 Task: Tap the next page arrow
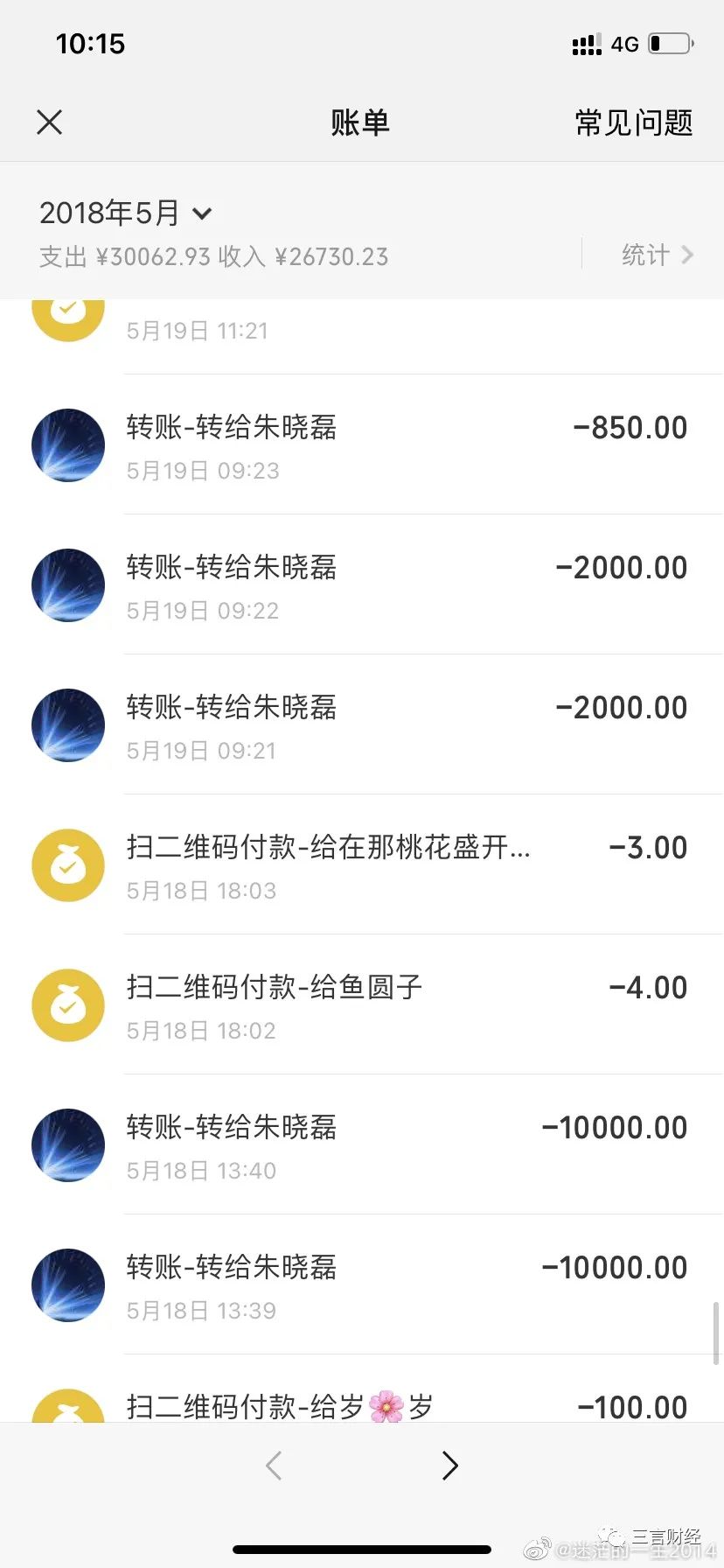coord(449,1465)
